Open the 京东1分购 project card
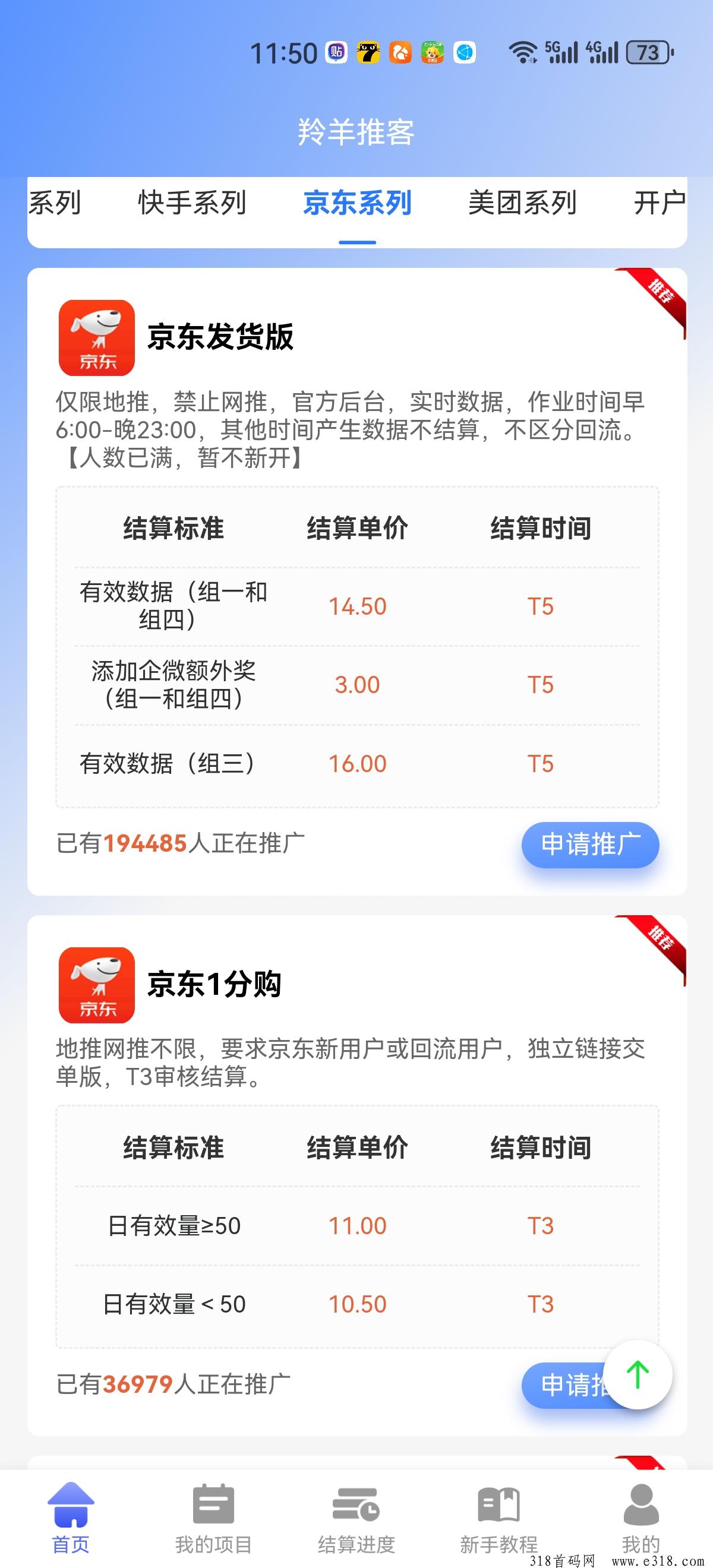This screenshot has width=713, height=1568. tap(214, 984)
